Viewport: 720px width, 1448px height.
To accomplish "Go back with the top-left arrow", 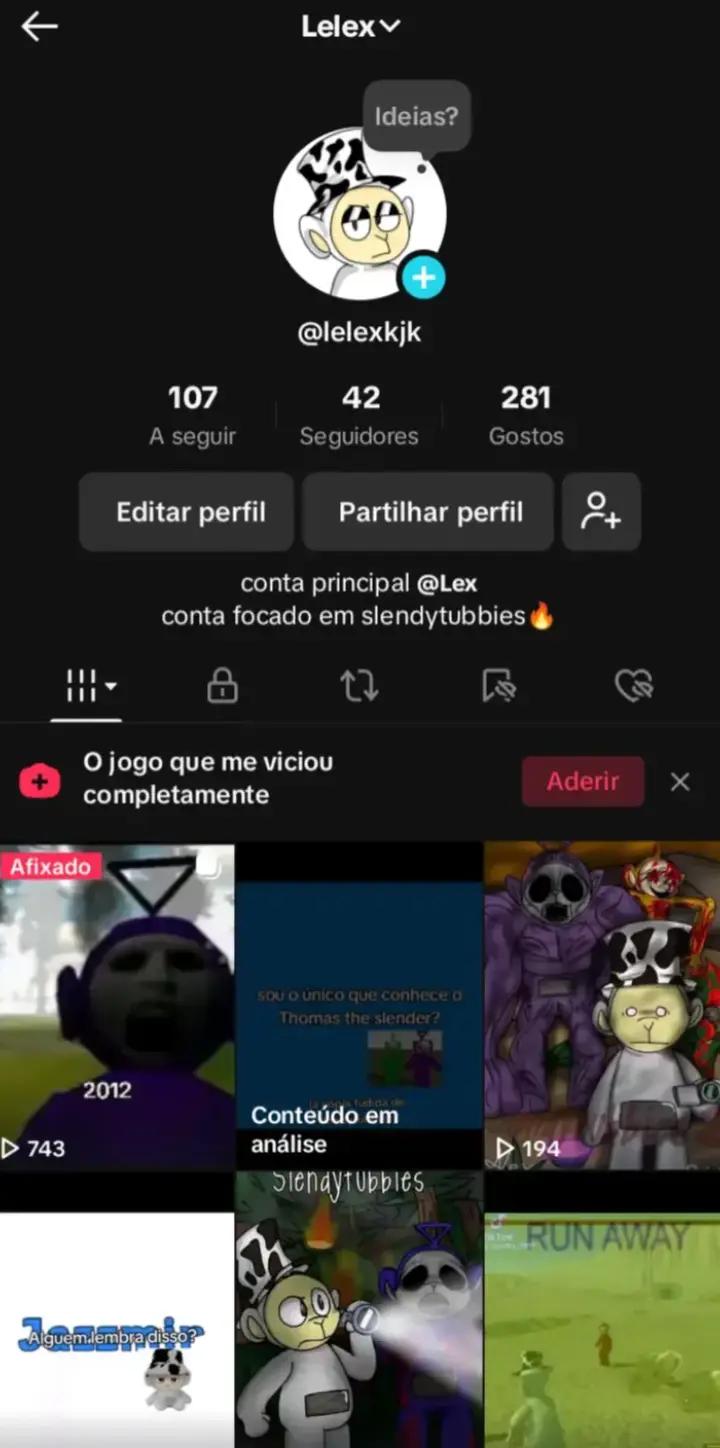I will [39, 27].
